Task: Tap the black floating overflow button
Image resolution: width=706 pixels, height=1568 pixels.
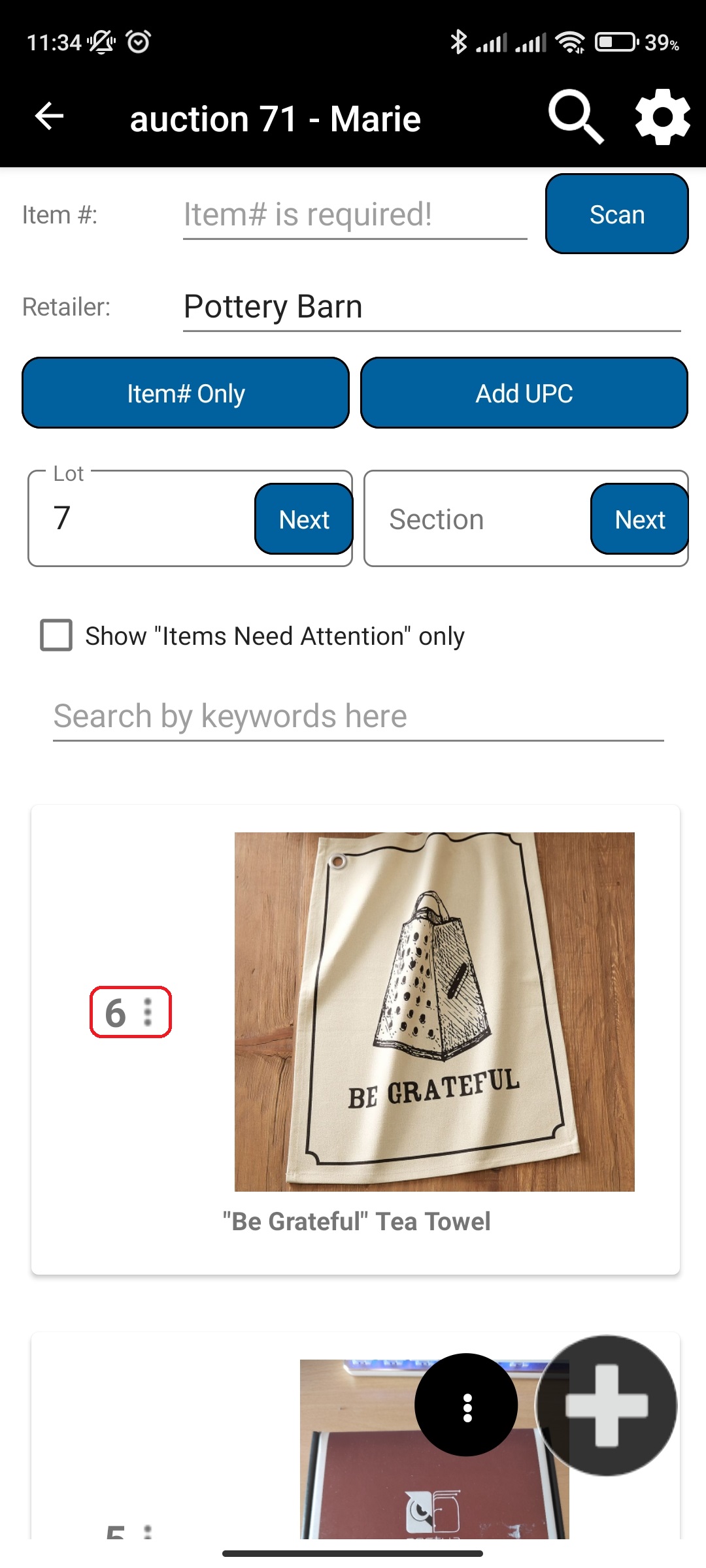Action: [466, 1405]
